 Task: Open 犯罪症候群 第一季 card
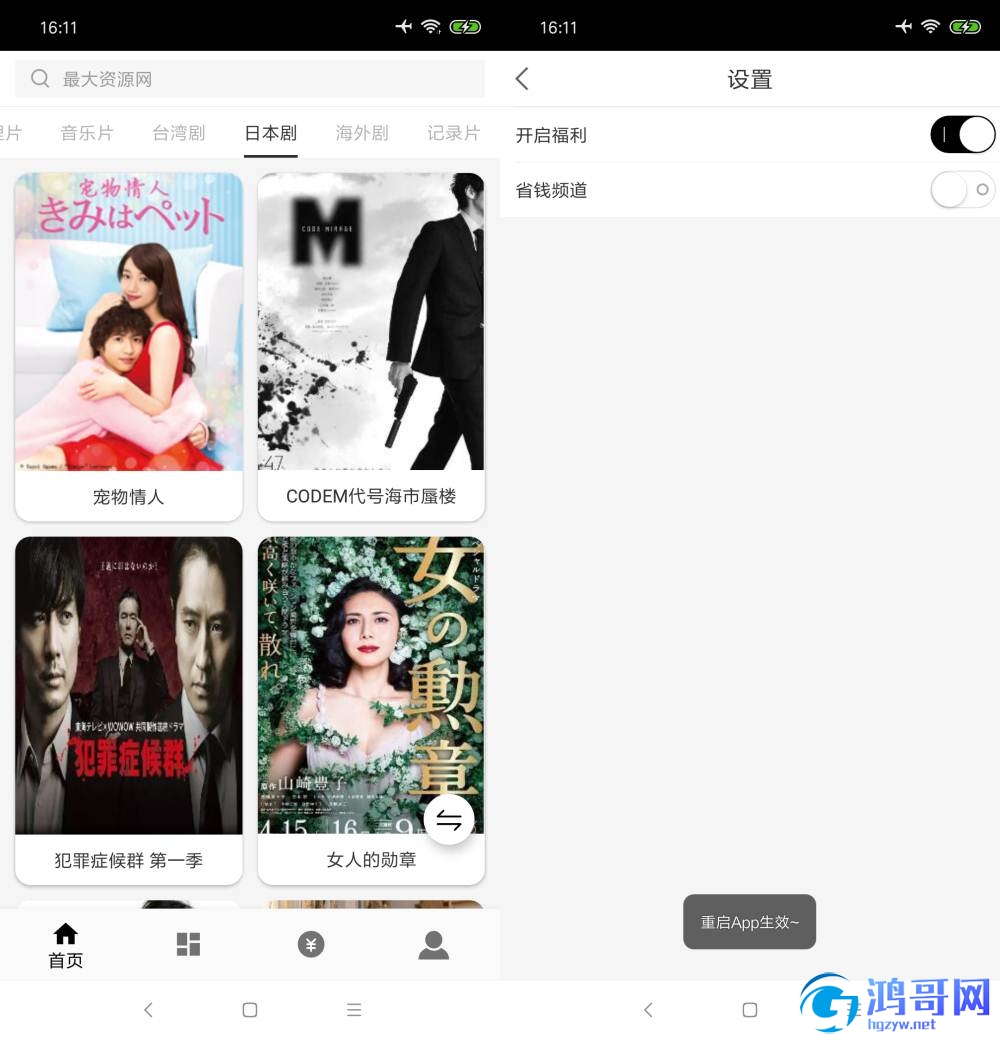tap(129, 710)
